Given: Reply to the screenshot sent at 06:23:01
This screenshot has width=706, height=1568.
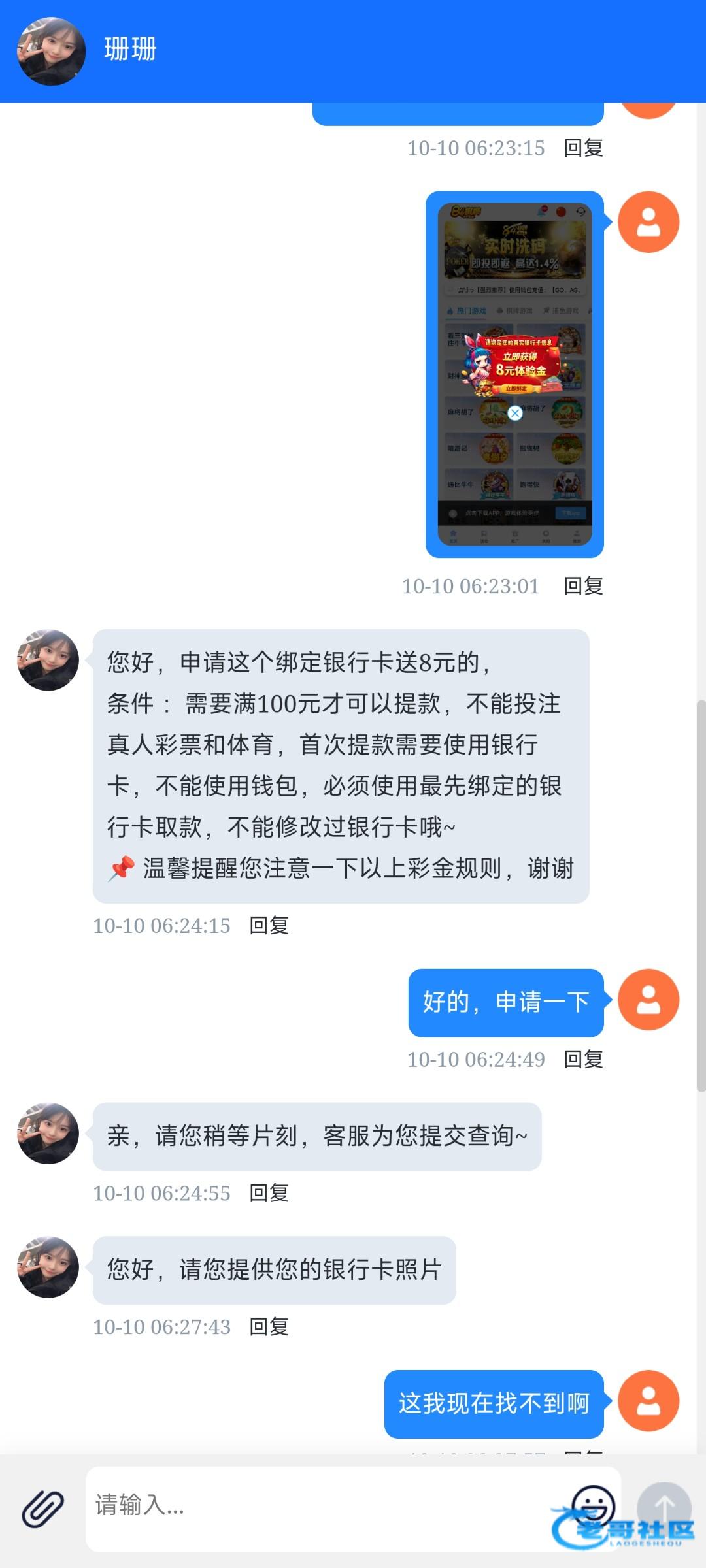Looking at the screenshot, I should (x=583, y=586).
